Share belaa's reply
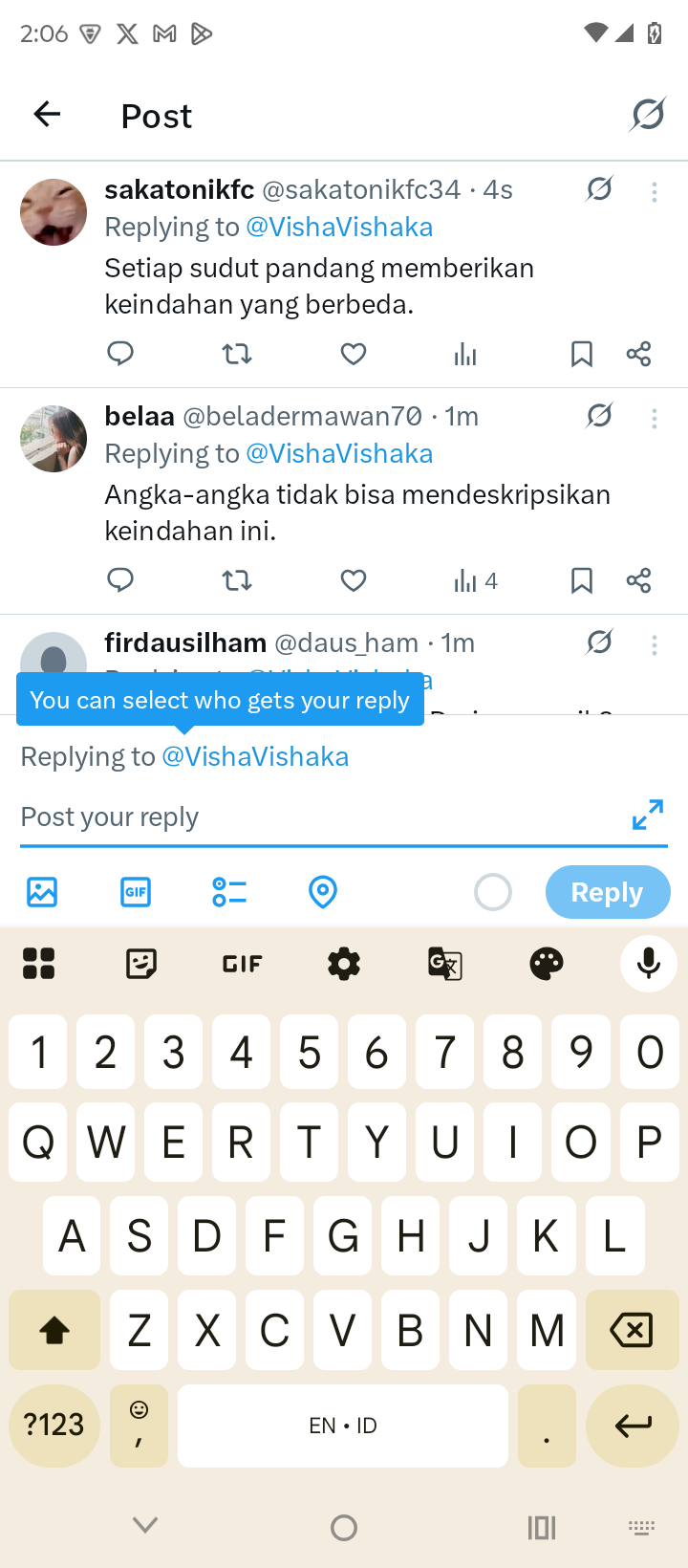The width and height of the screenshot is (688, 1568). [638, 580]
